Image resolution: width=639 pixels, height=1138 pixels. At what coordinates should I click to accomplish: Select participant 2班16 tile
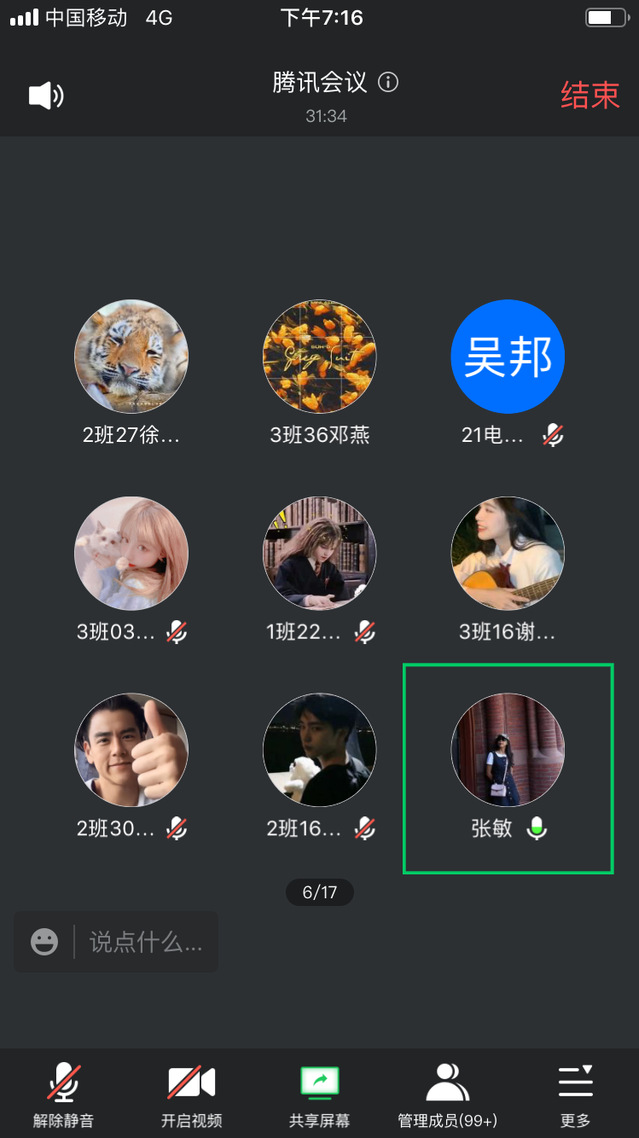[319, 750]
